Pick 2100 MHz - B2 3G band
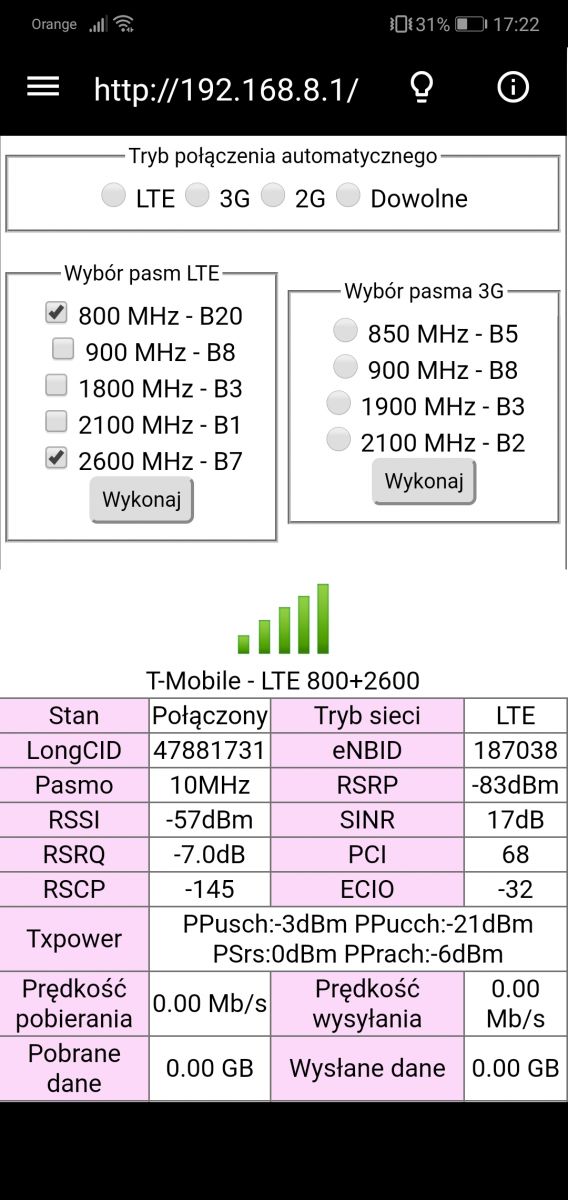568x1200 pixels. pos(339,439)
